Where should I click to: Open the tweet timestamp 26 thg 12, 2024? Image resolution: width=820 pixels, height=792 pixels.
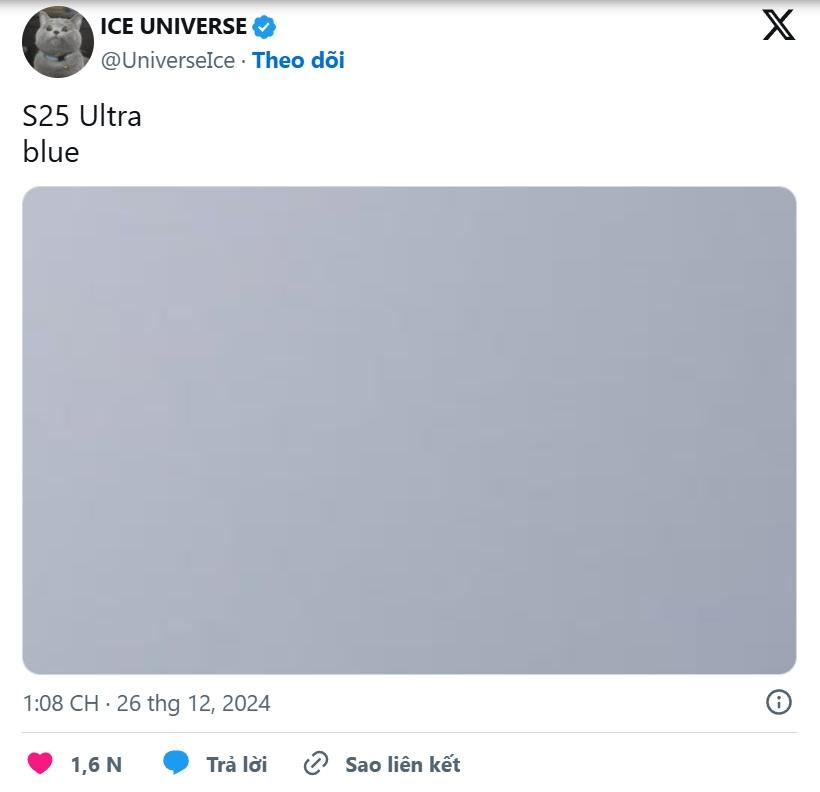click(146, 703)
